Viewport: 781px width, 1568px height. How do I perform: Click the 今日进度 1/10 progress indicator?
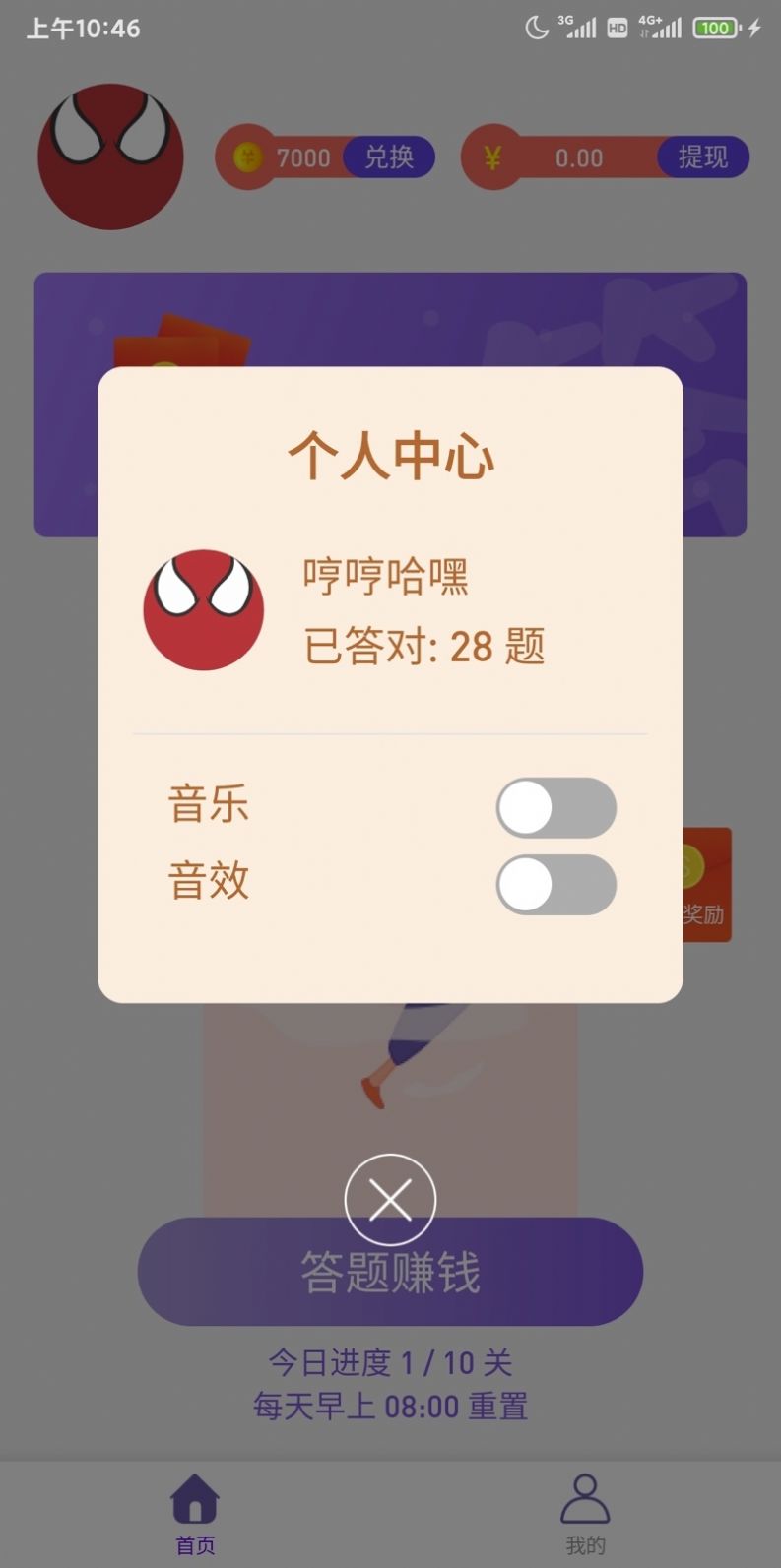390,1363
